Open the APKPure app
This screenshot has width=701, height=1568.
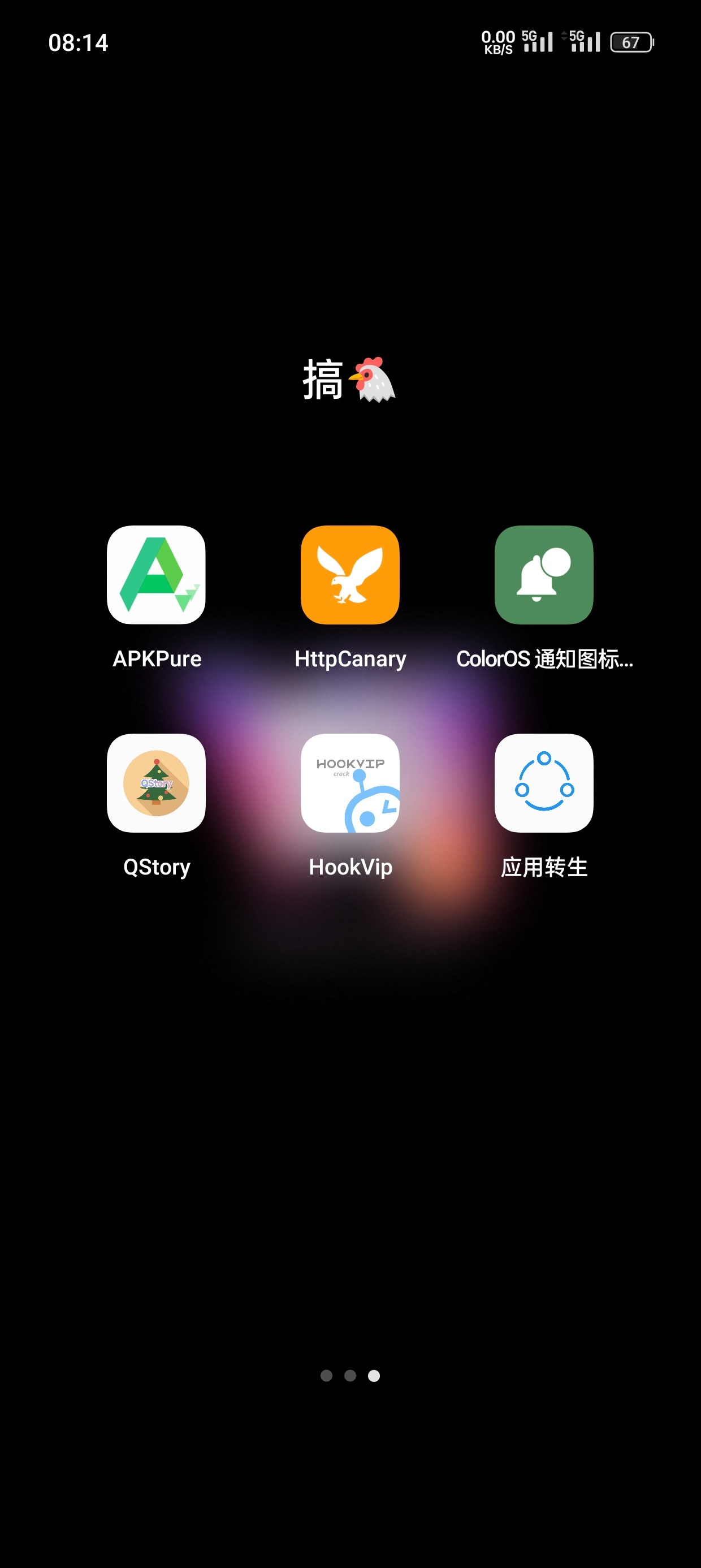pos(157,575)
